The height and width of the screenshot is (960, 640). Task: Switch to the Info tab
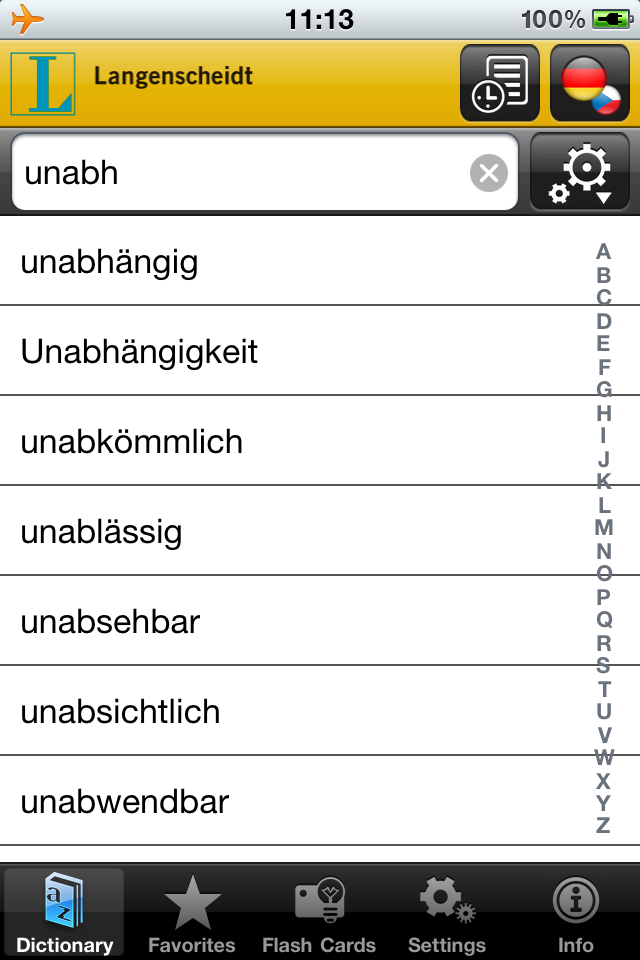pos(575,913)
